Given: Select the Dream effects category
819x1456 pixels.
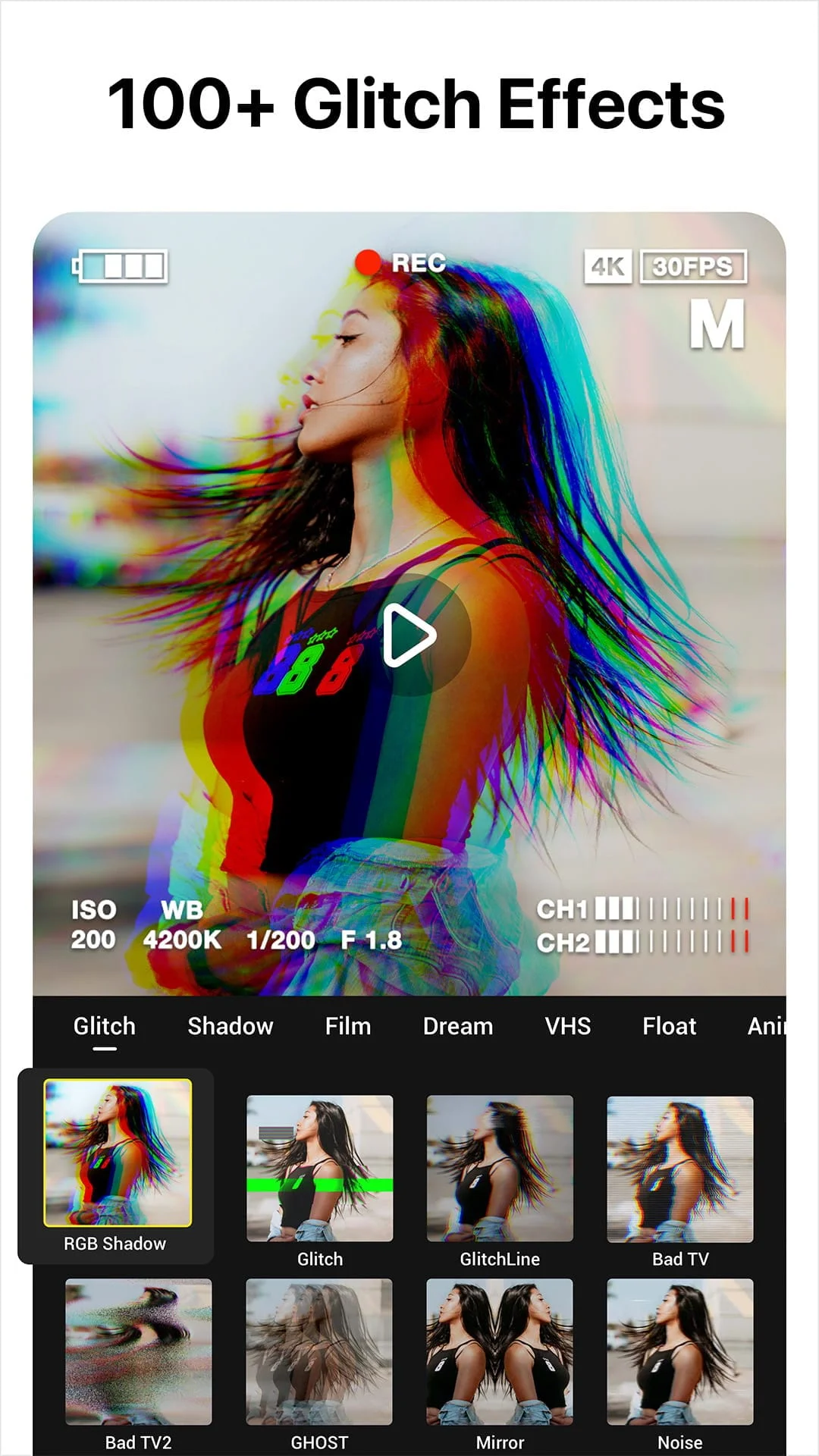Looking at the screenshot, I should pos(457,1026).
